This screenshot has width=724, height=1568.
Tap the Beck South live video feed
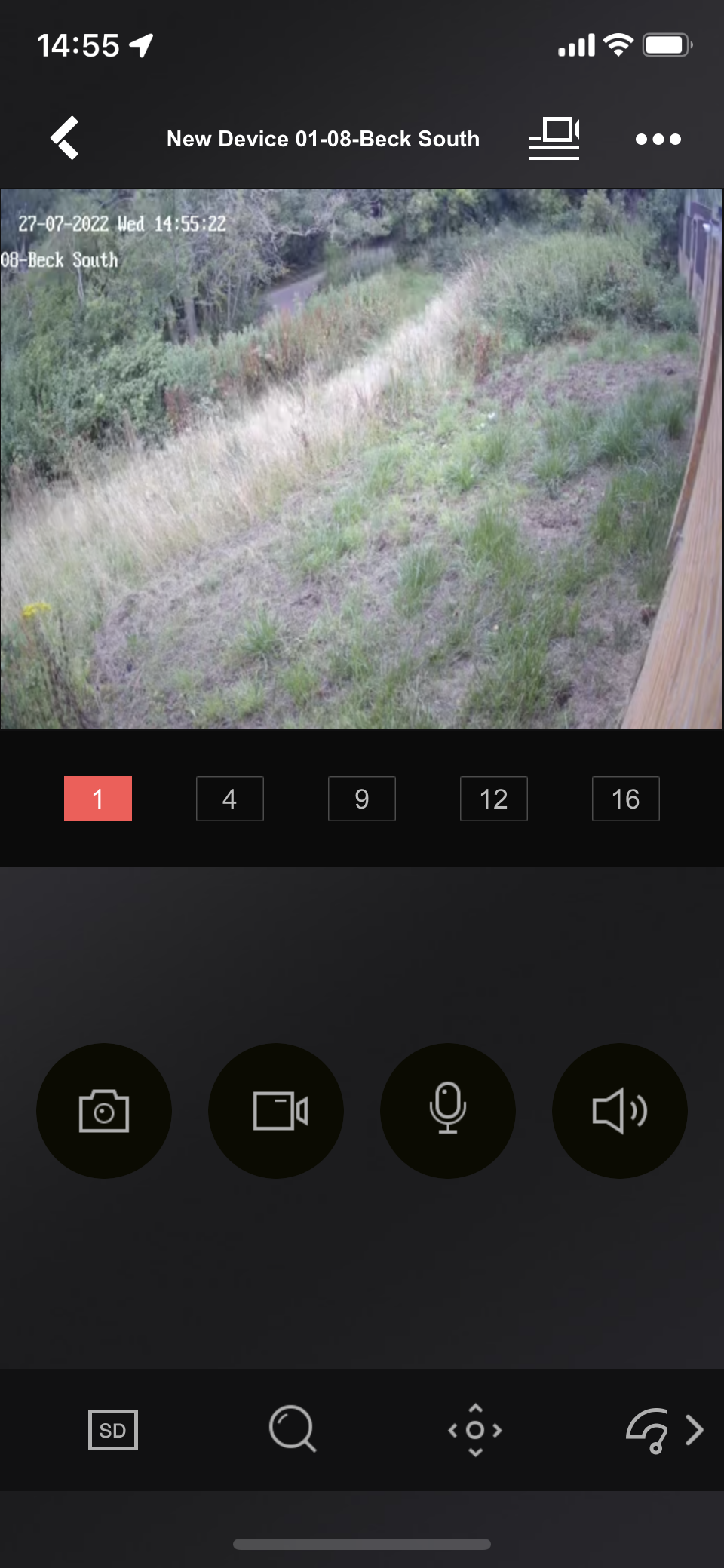362,459
